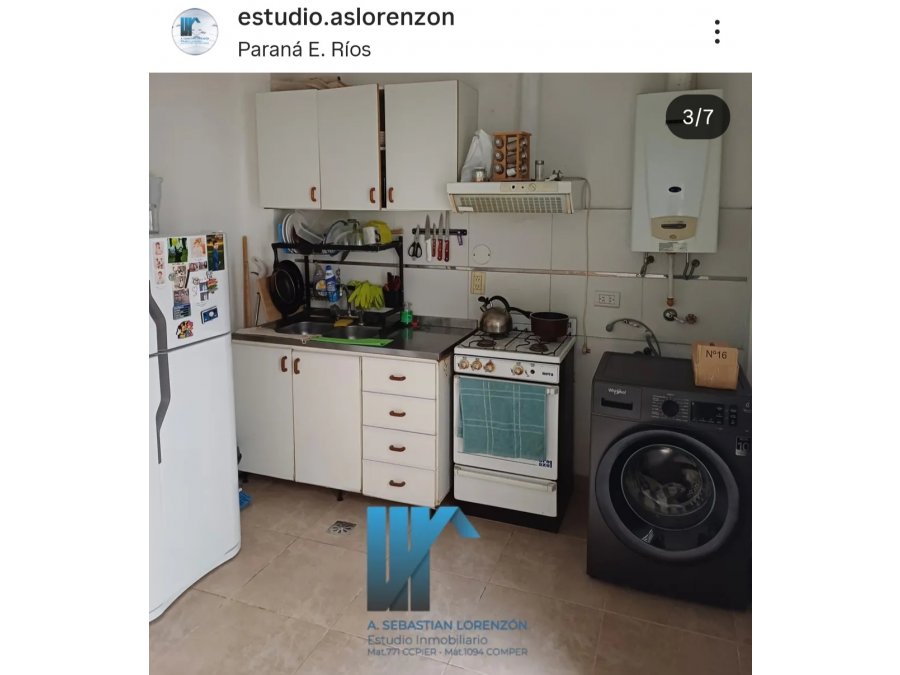This screenshot has width=900, height=675.
Task: Open estudio.aslorenzon profile picture
Action: click(195, 32)
